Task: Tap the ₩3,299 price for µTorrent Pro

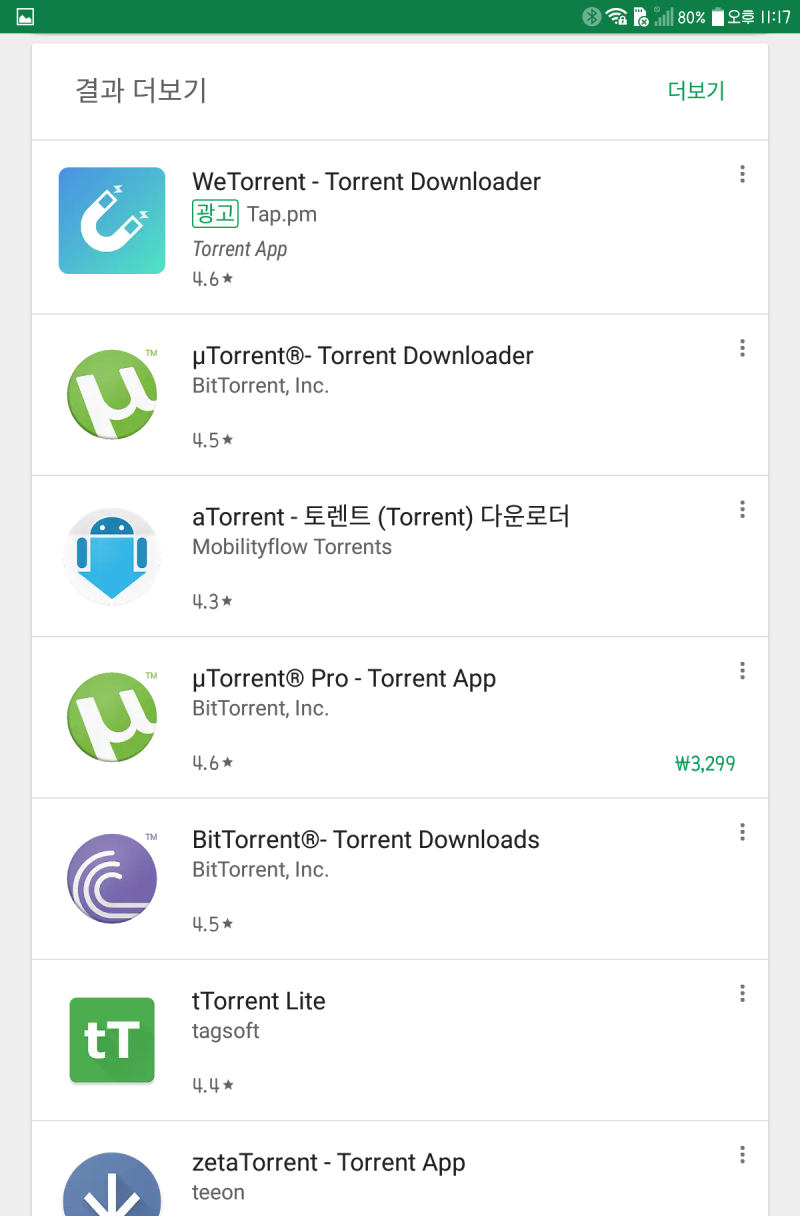Action: 705,763
